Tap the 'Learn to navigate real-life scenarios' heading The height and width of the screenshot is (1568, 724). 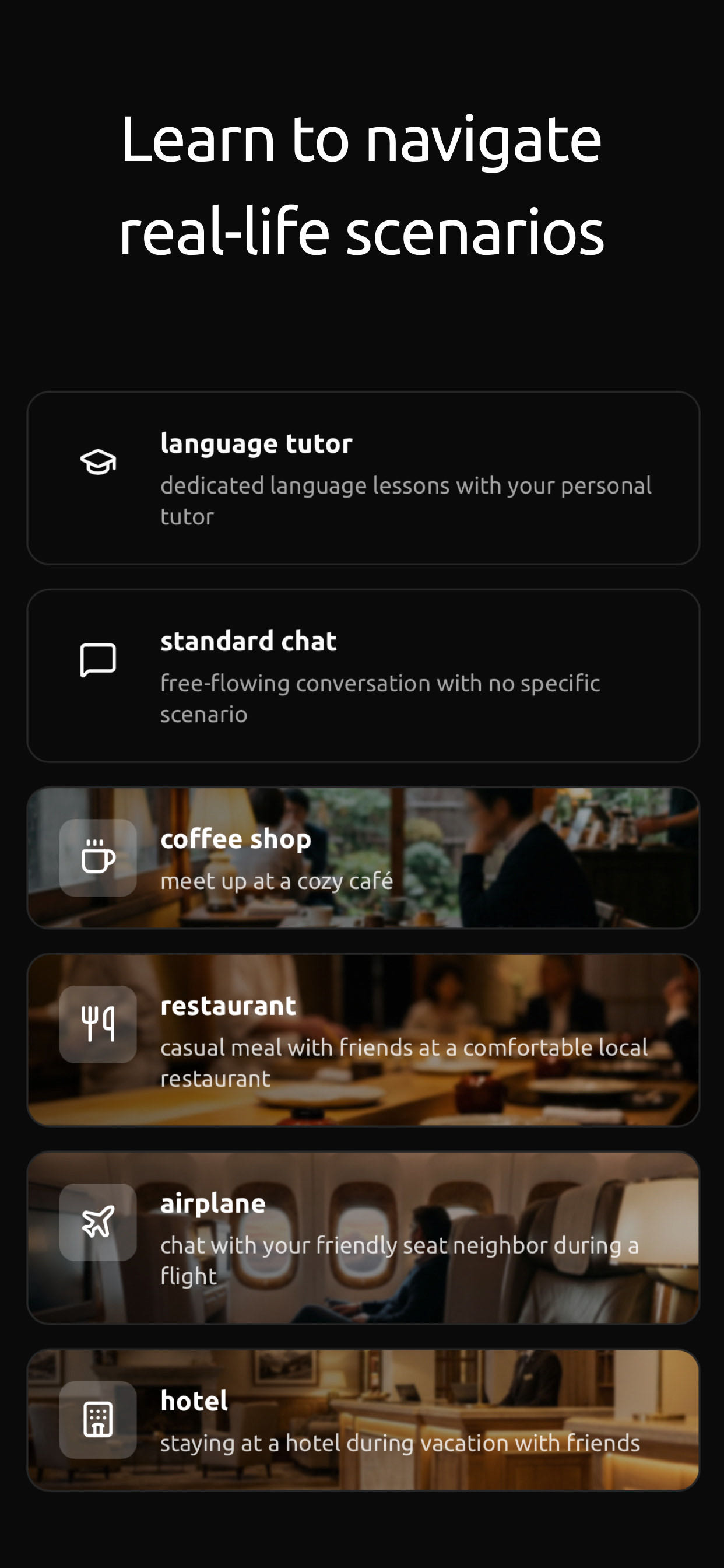(362, 183)
